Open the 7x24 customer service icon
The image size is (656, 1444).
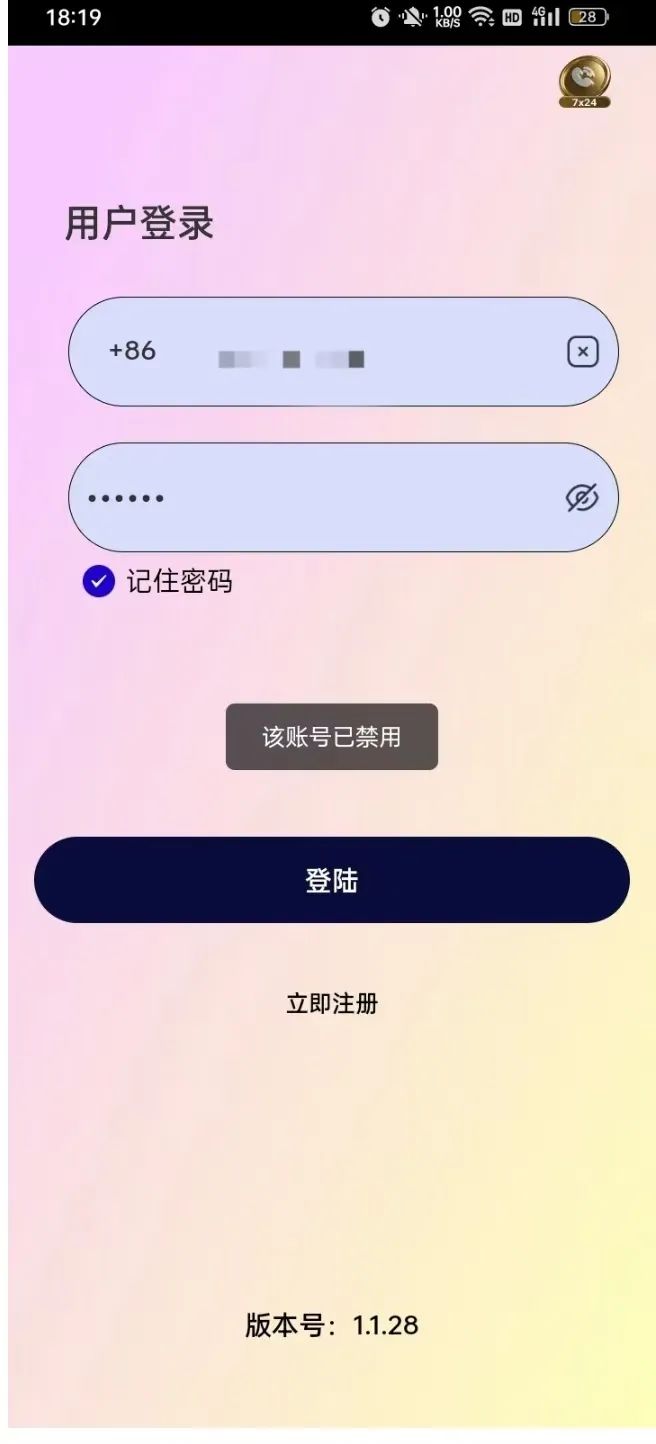click(585, 82)
